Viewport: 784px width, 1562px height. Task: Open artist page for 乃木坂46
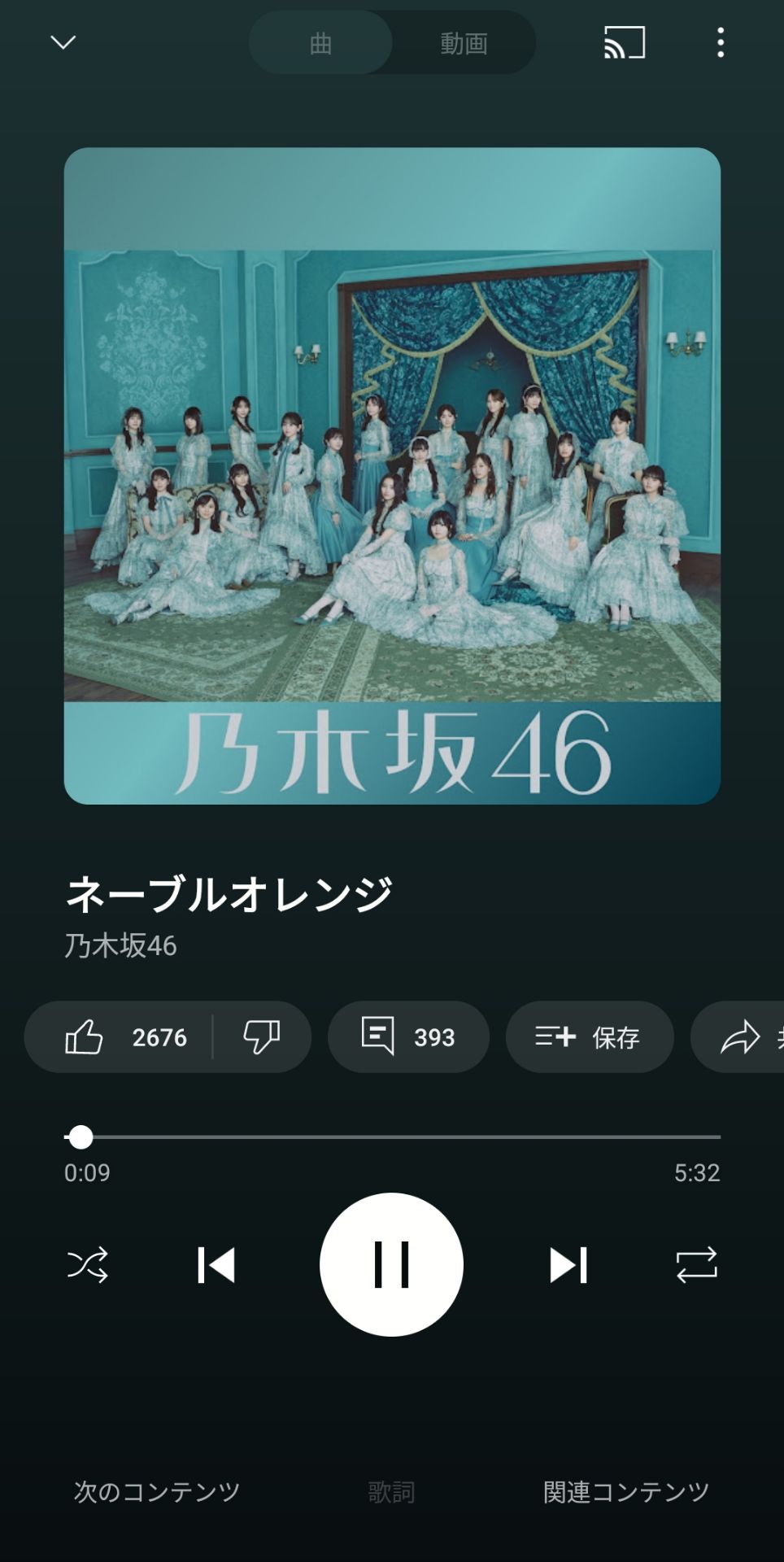tap(120, 946)
